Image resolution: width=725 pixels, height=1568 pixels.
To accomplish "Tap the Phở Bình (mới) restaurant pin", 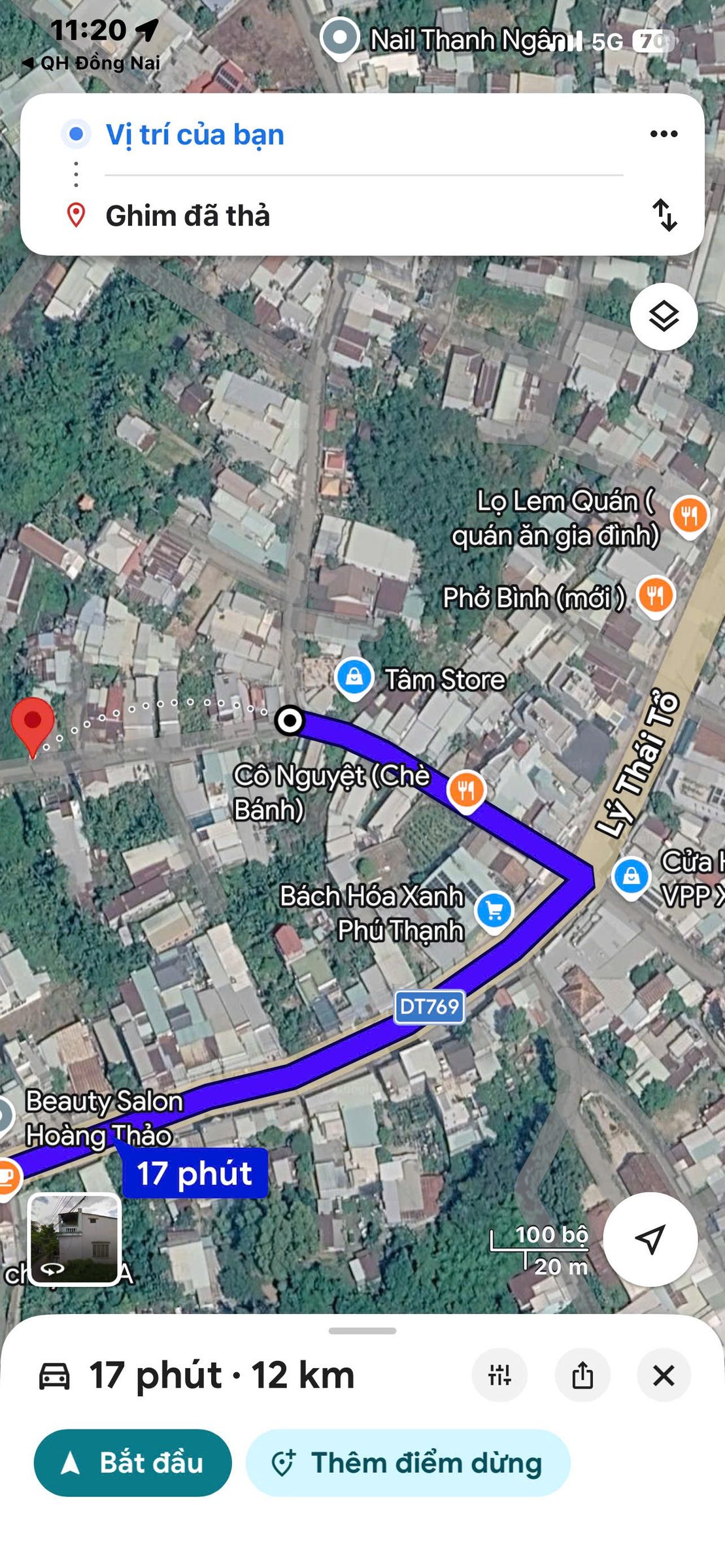I will 655,596.
